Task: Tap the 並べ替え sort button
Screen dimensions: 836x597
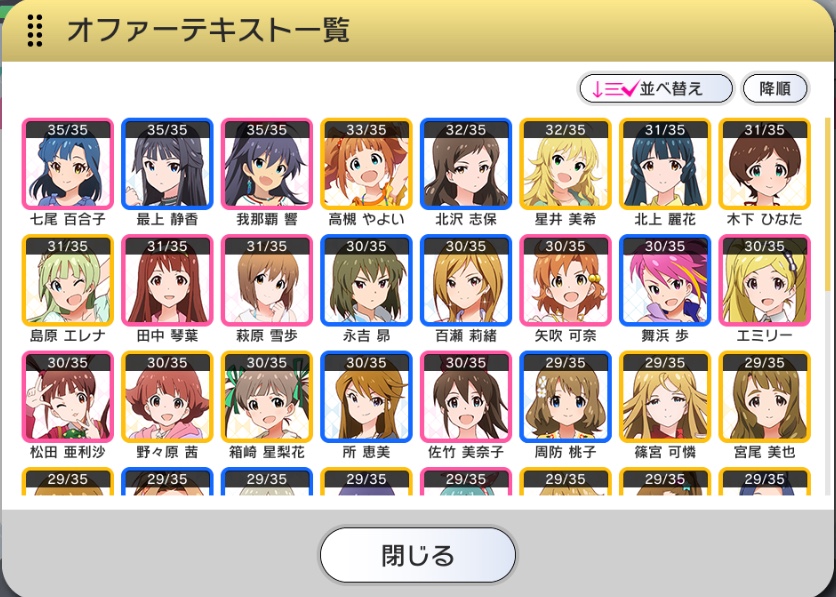Action: pyautogui.click(x=656, y=88)
